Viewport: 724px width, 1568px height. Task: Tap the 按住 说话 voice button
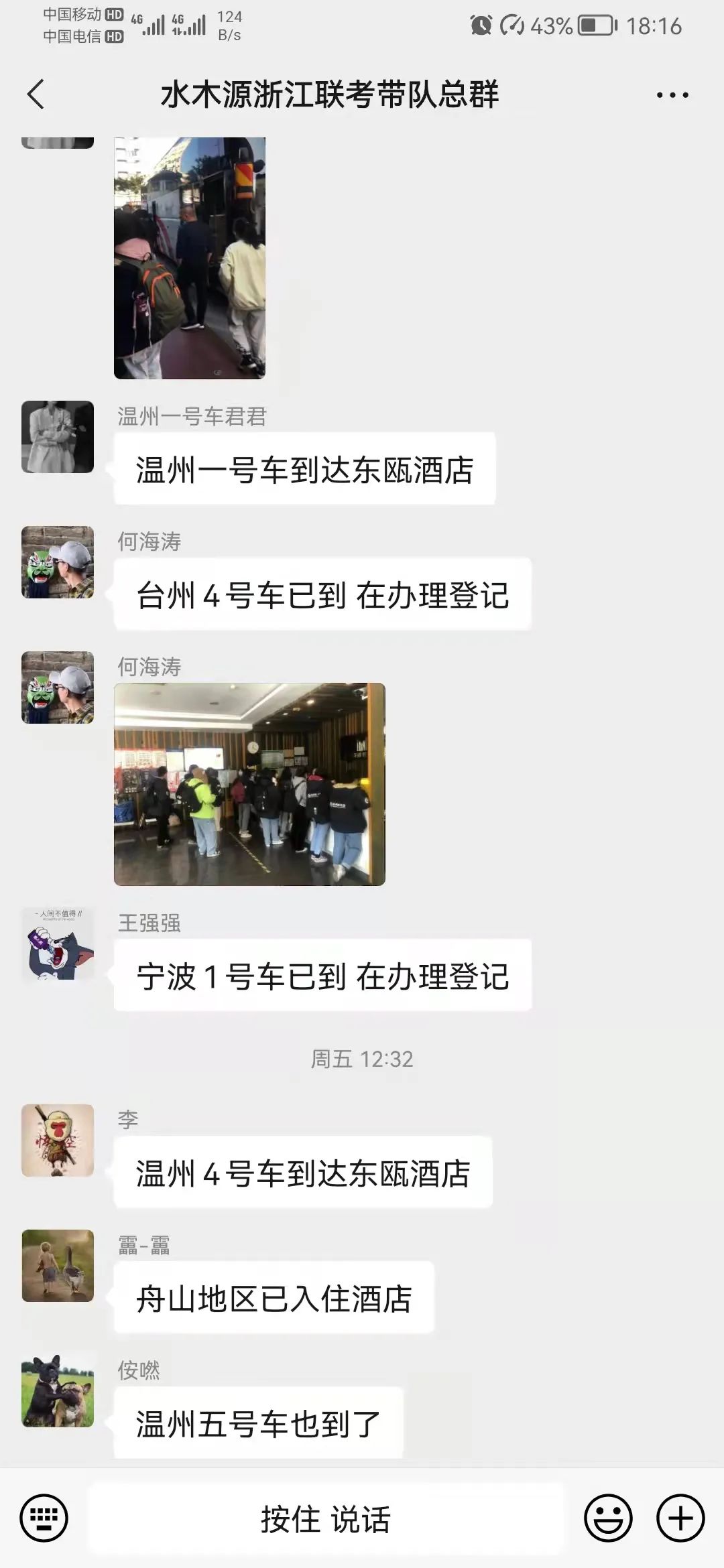pyautogui.click(x=326, y=1518)
